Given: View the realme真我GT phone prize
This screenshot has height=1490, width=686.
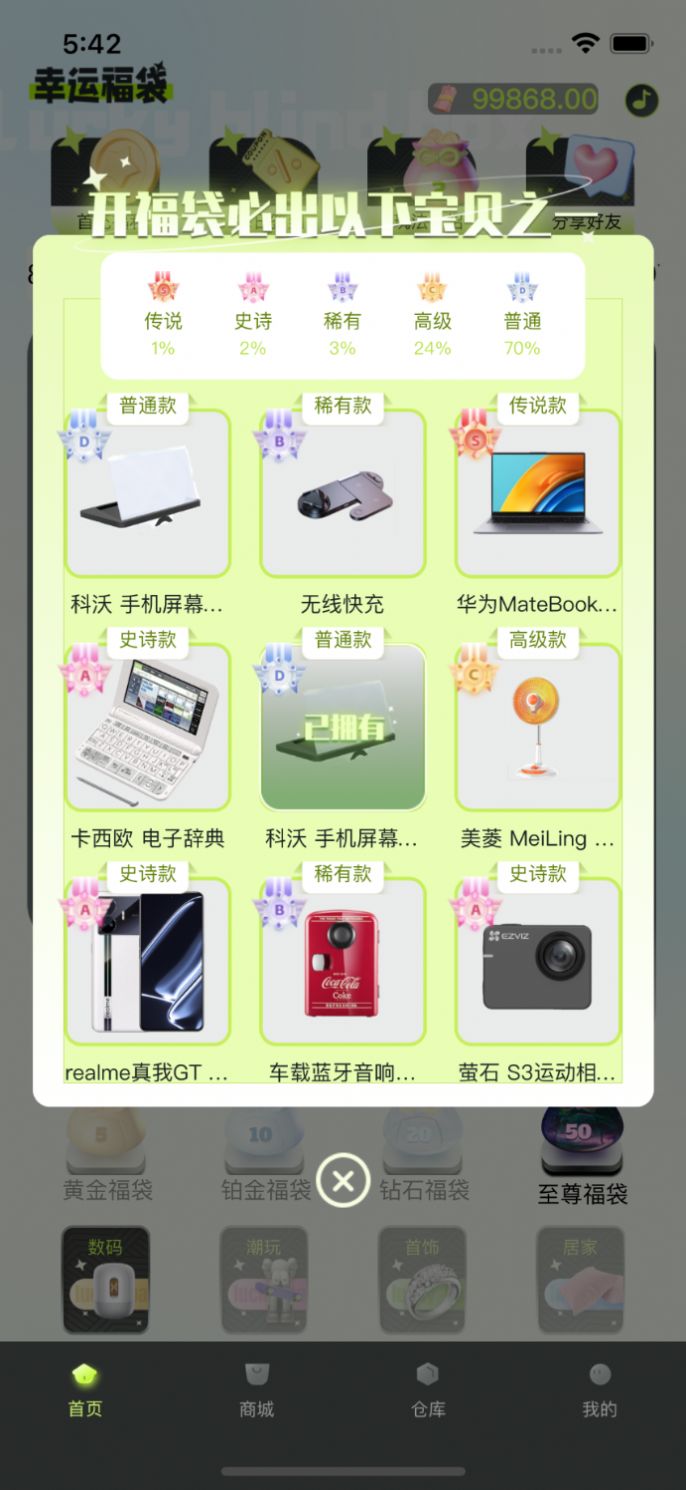Looking at the screenshot, I should click(x=148, y=962).
